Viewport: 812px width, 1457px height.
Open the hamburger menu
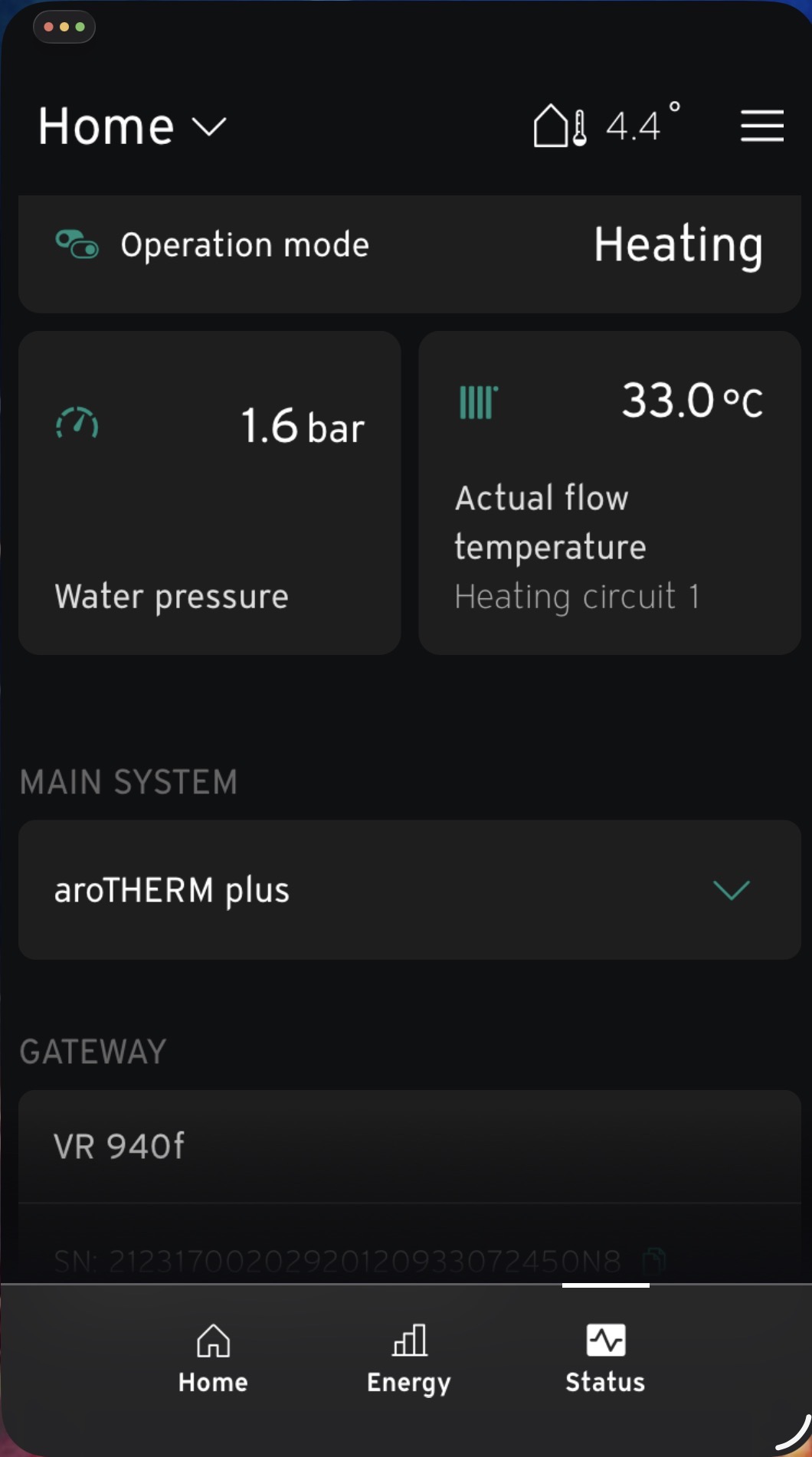pos(761,126)
